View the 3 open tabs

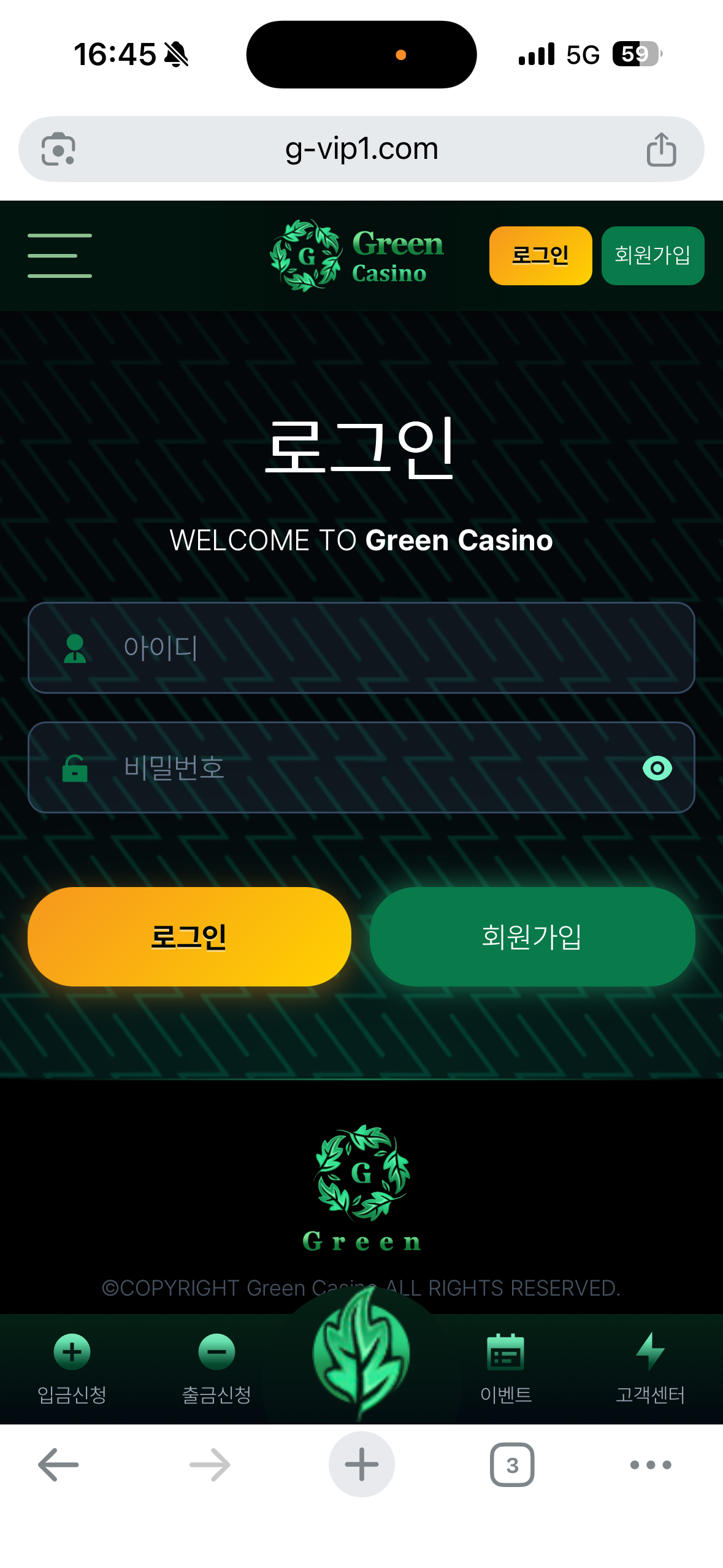(512, 1465)
